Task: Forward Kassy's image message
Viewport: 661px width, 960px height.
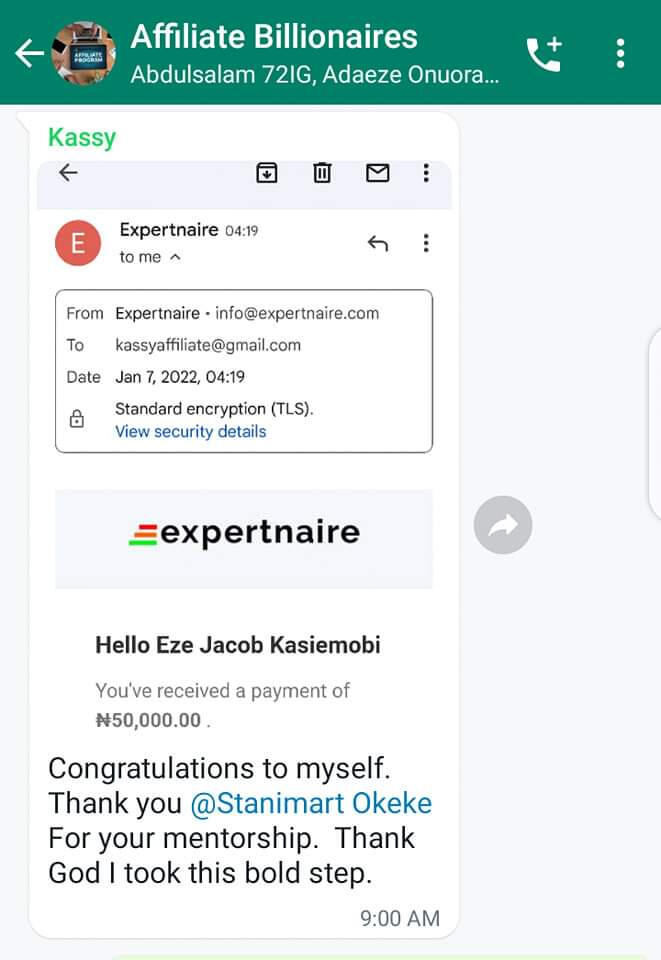Action: pos(502,525)
